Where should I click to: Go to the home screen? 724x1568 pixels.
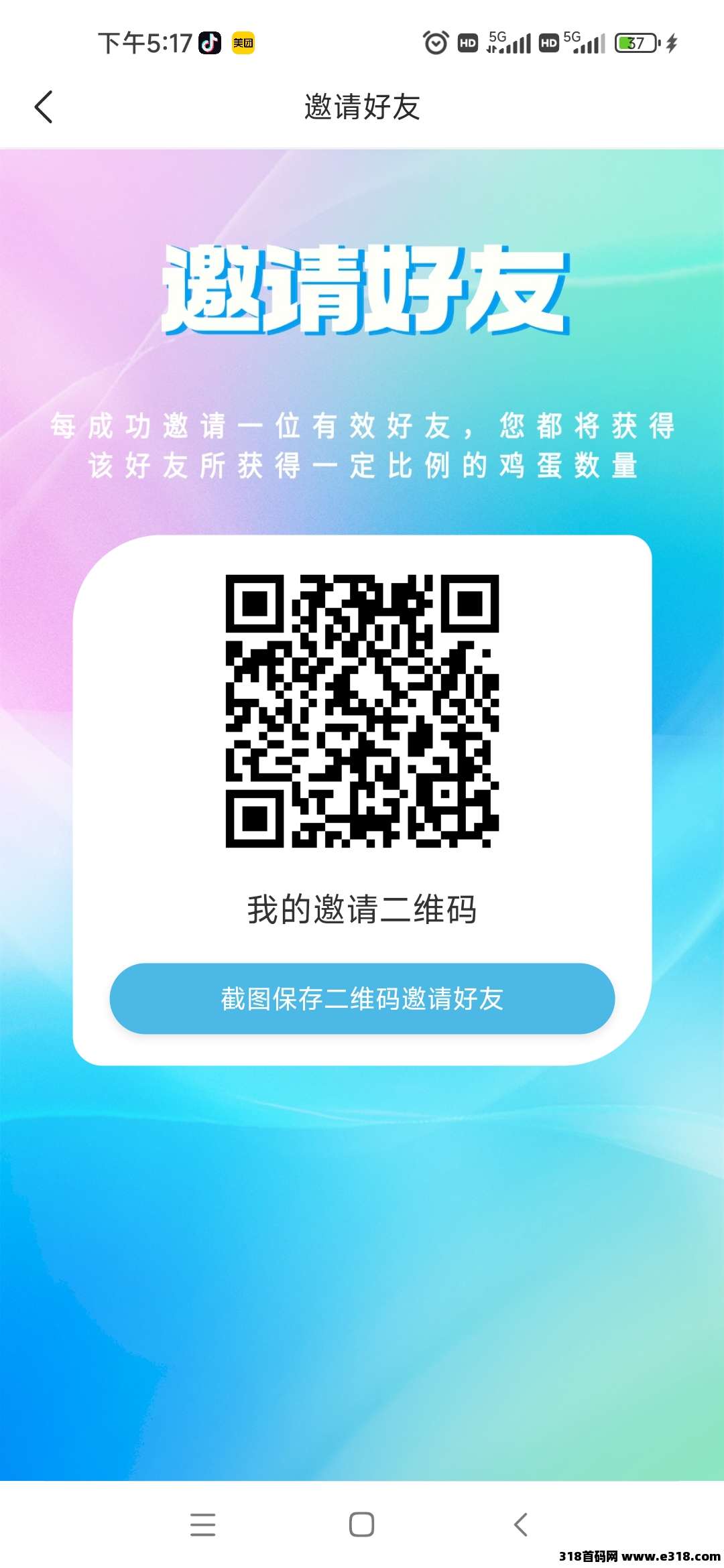pos(361,1524)
